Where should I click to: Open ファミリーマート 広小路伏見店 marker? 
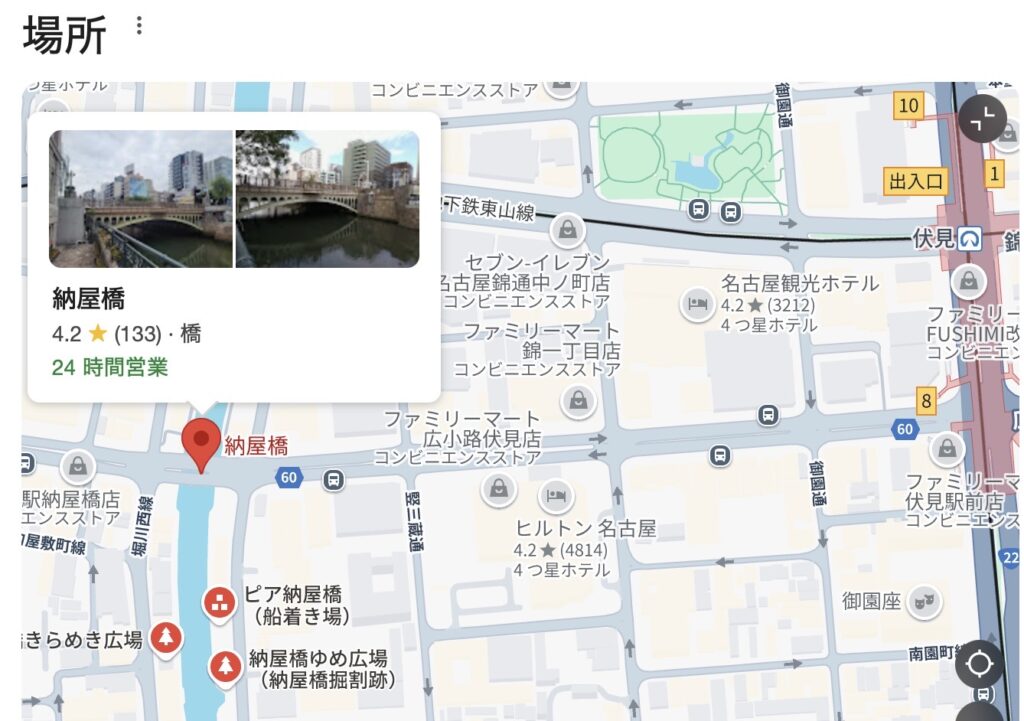click(497, 488)
